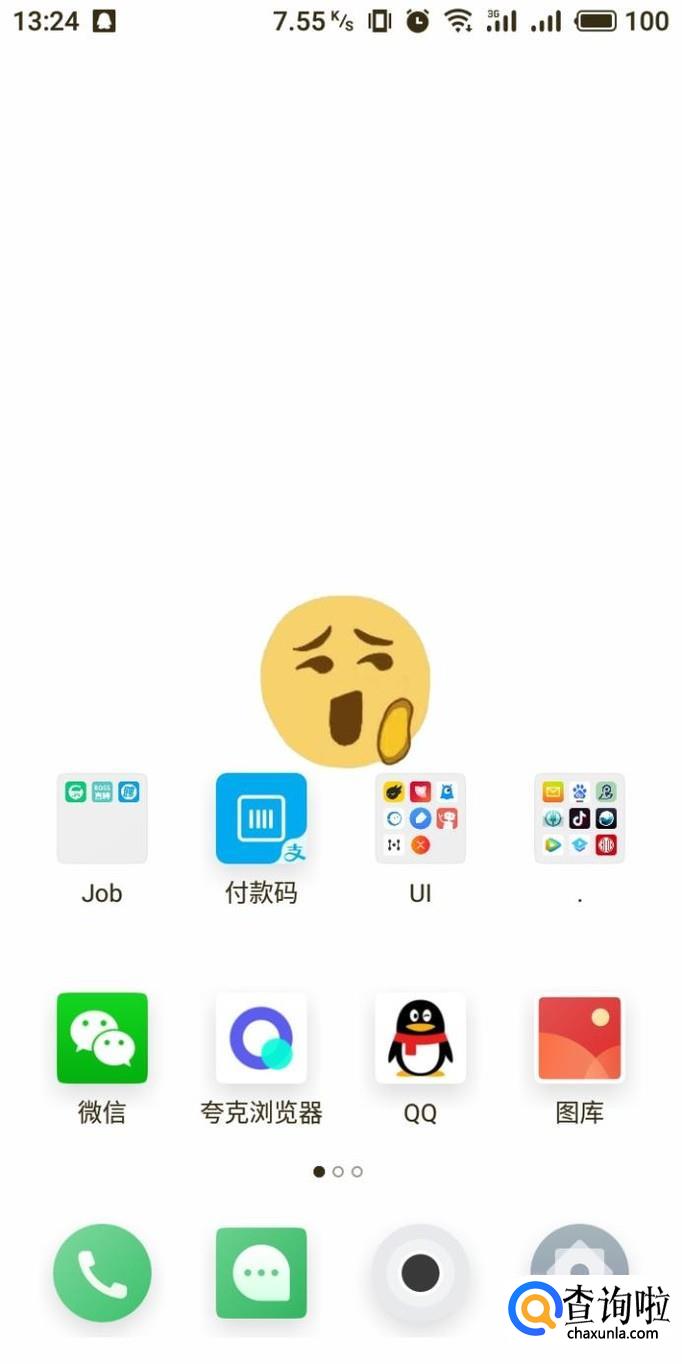Open 夸克浏览器 browser
Viewport: 682px width, 1364px height.
point(261,1038)
